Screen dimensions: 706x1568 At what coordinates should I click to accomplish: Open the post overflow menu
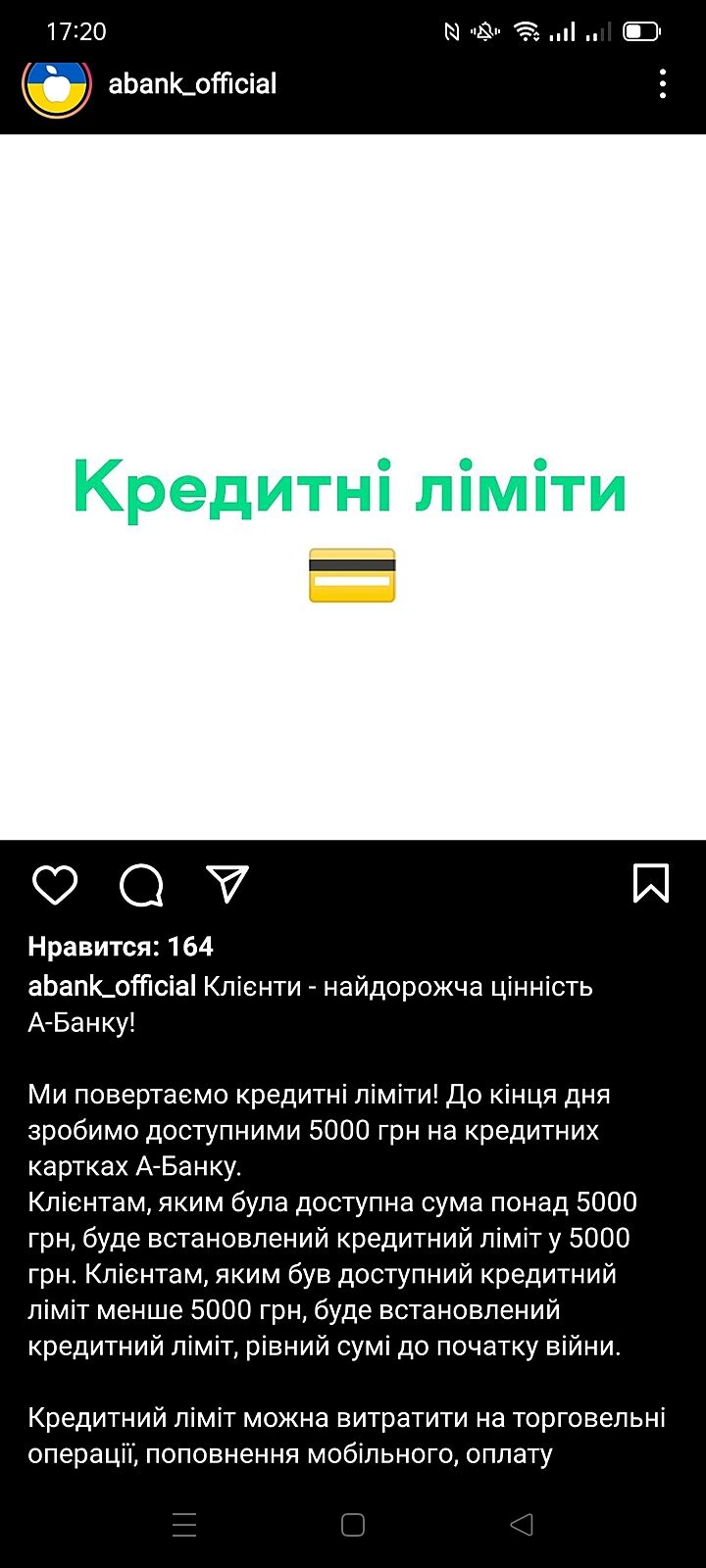(x=663, y=84)
